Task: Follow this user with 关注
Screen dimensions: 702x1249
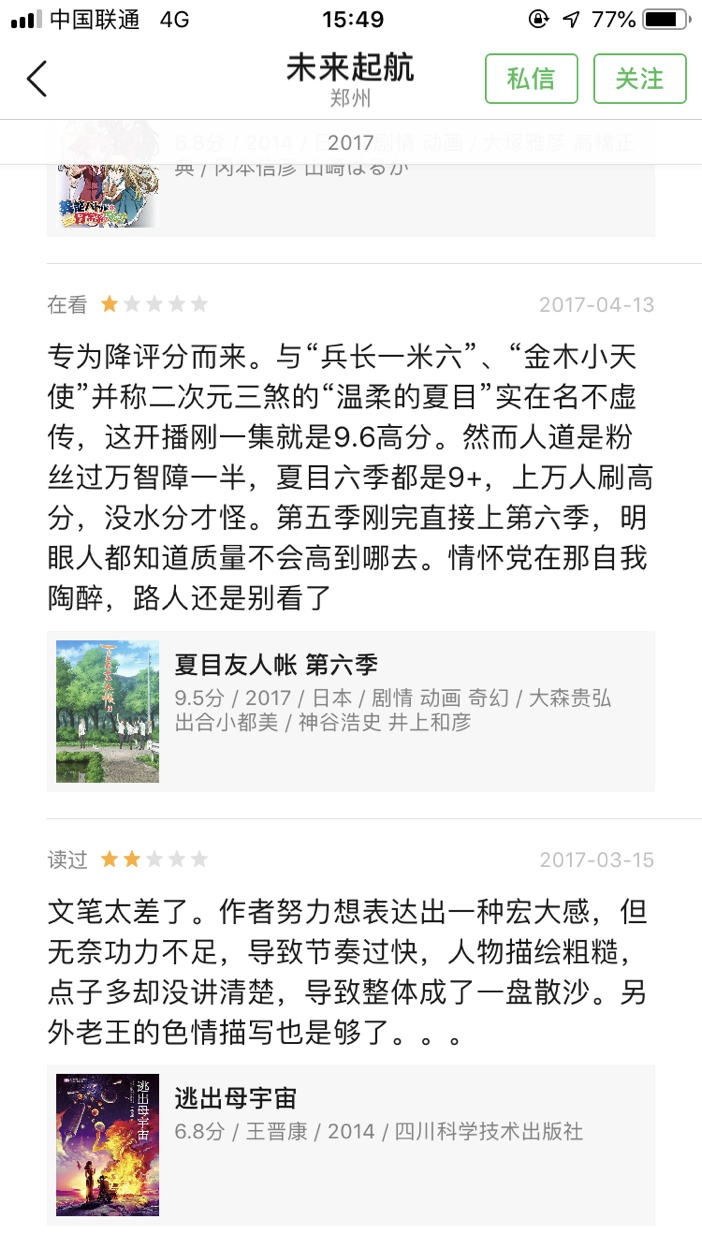Action: 640,79
